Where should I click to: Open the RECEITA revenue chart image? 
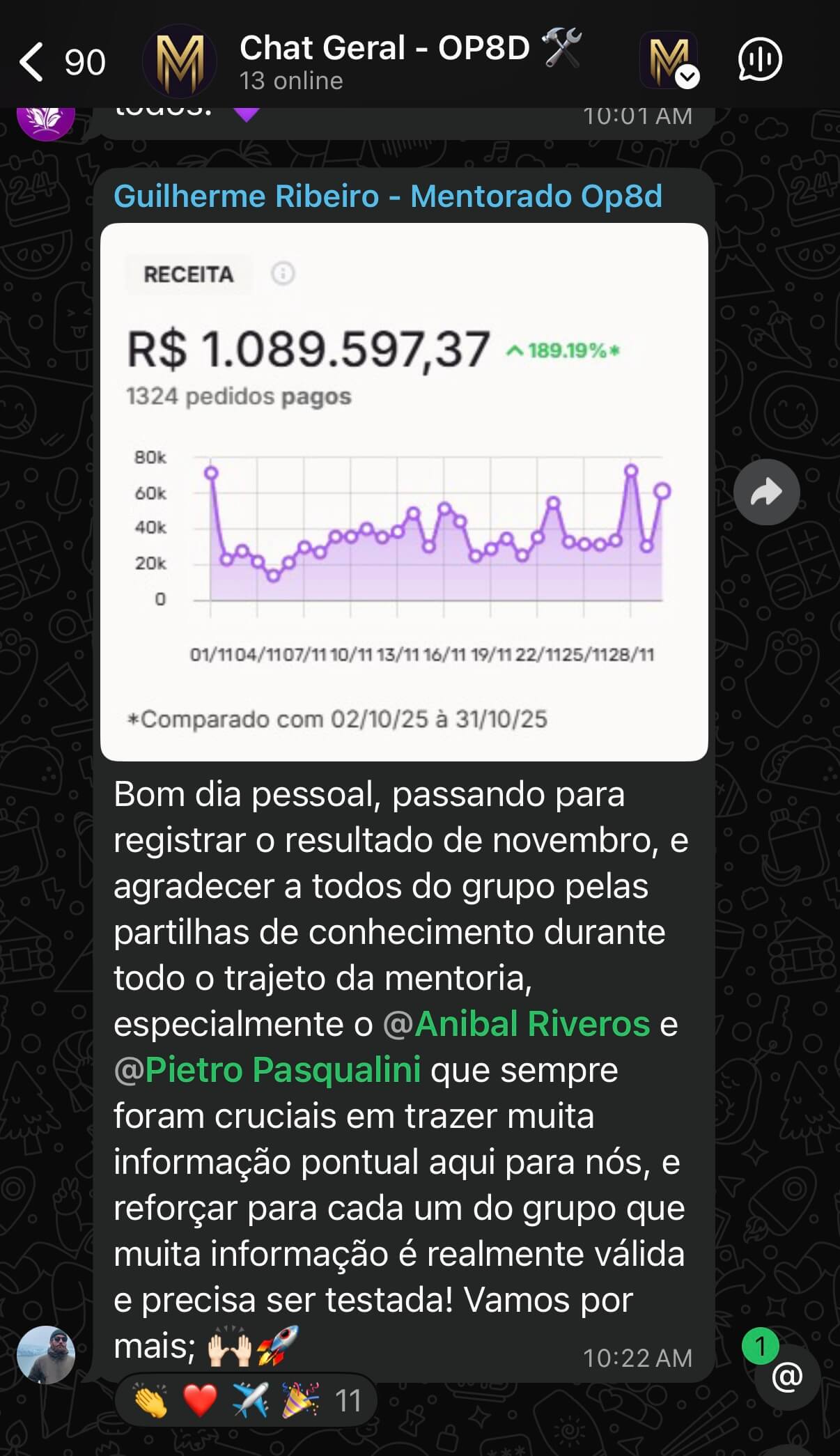click(x=404, y=491)
